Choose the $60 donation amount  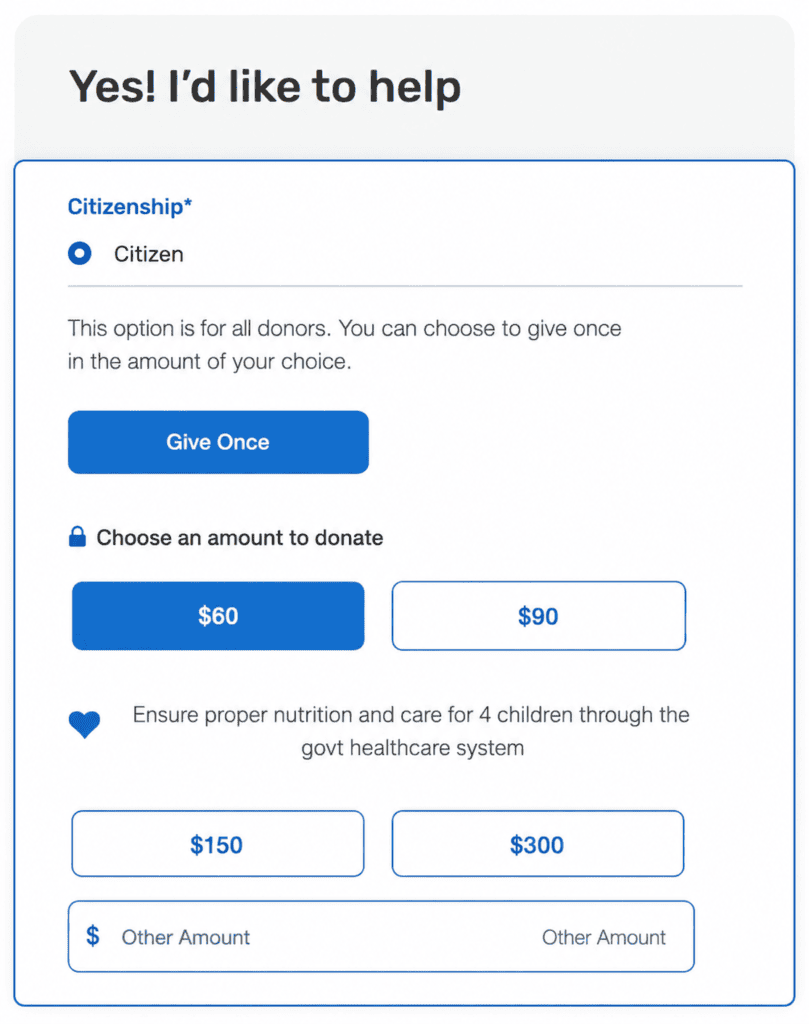(x=218, y=616)
